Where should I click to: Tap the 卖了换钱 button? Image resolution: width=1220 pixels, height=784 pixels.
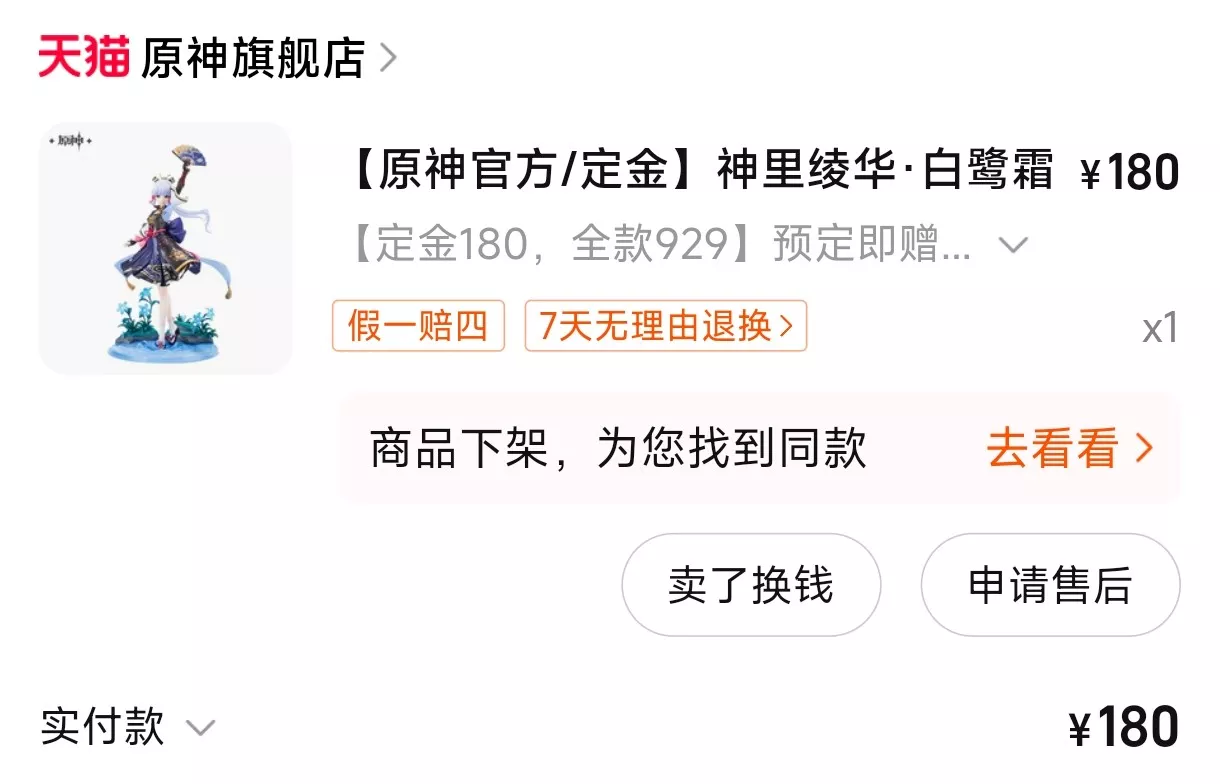pos(750,585)
